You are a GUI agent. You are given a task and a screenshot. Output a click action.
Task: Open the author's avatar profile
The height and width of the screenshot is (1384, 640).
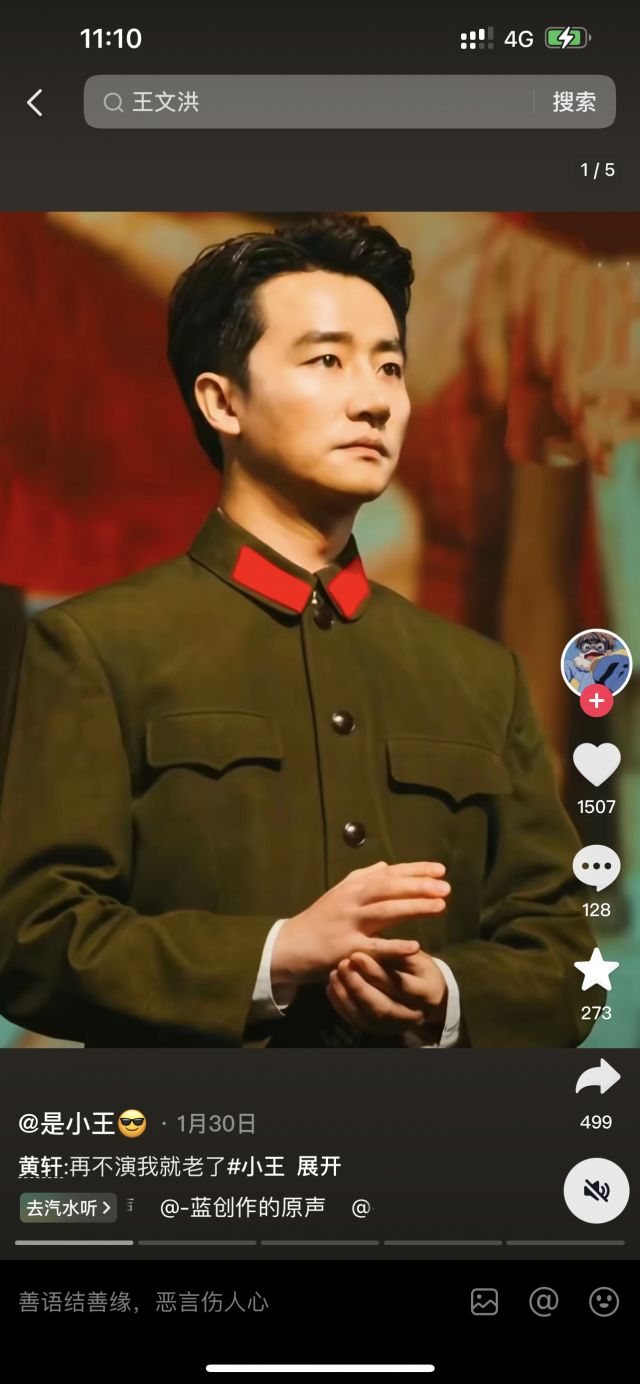coord(596,662)
